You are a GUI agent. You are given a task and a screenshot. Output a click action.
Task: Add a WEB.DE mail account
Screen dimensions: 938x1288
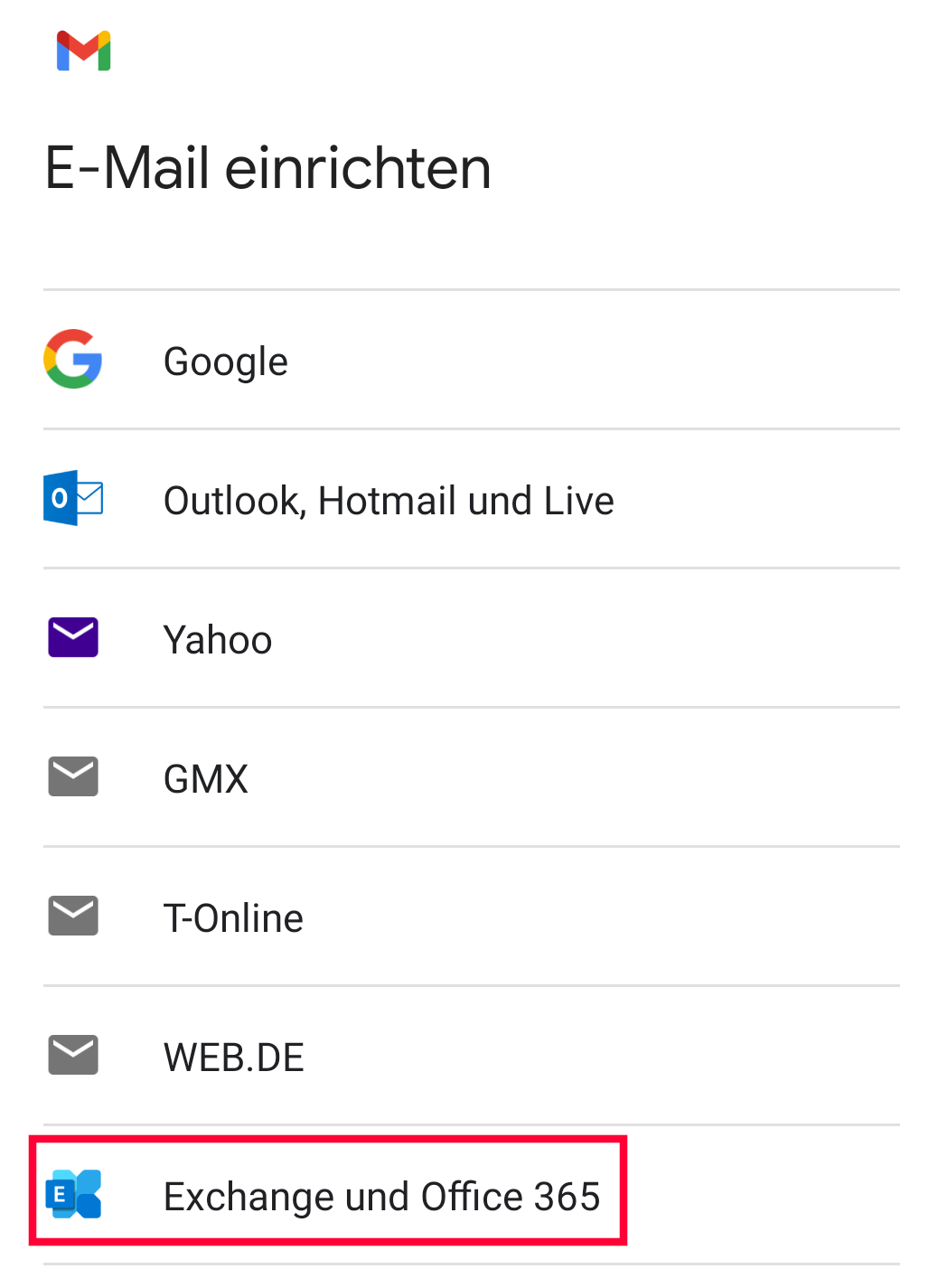(x=233, y=1057)
